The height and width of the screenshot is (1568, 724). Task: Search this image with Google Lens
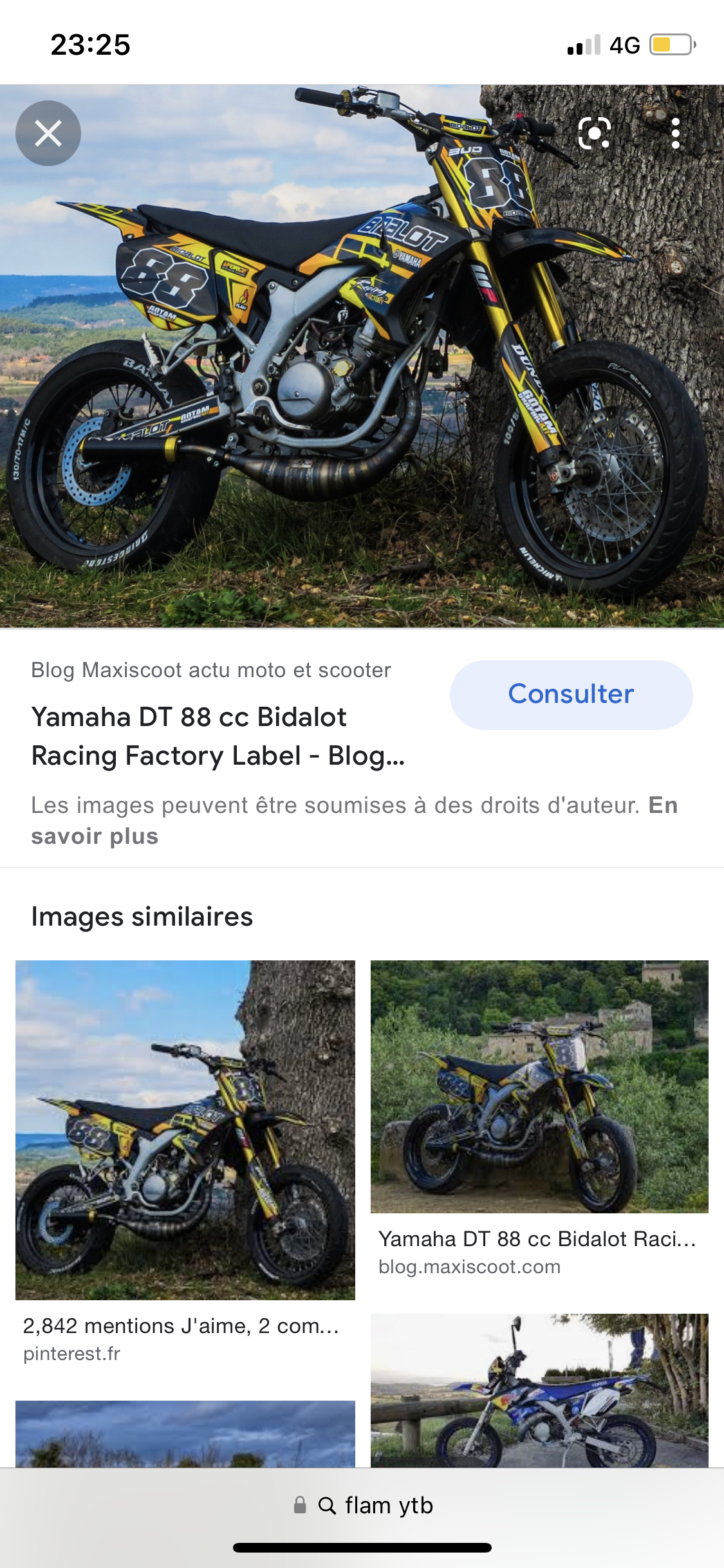(x=594, y=133)
